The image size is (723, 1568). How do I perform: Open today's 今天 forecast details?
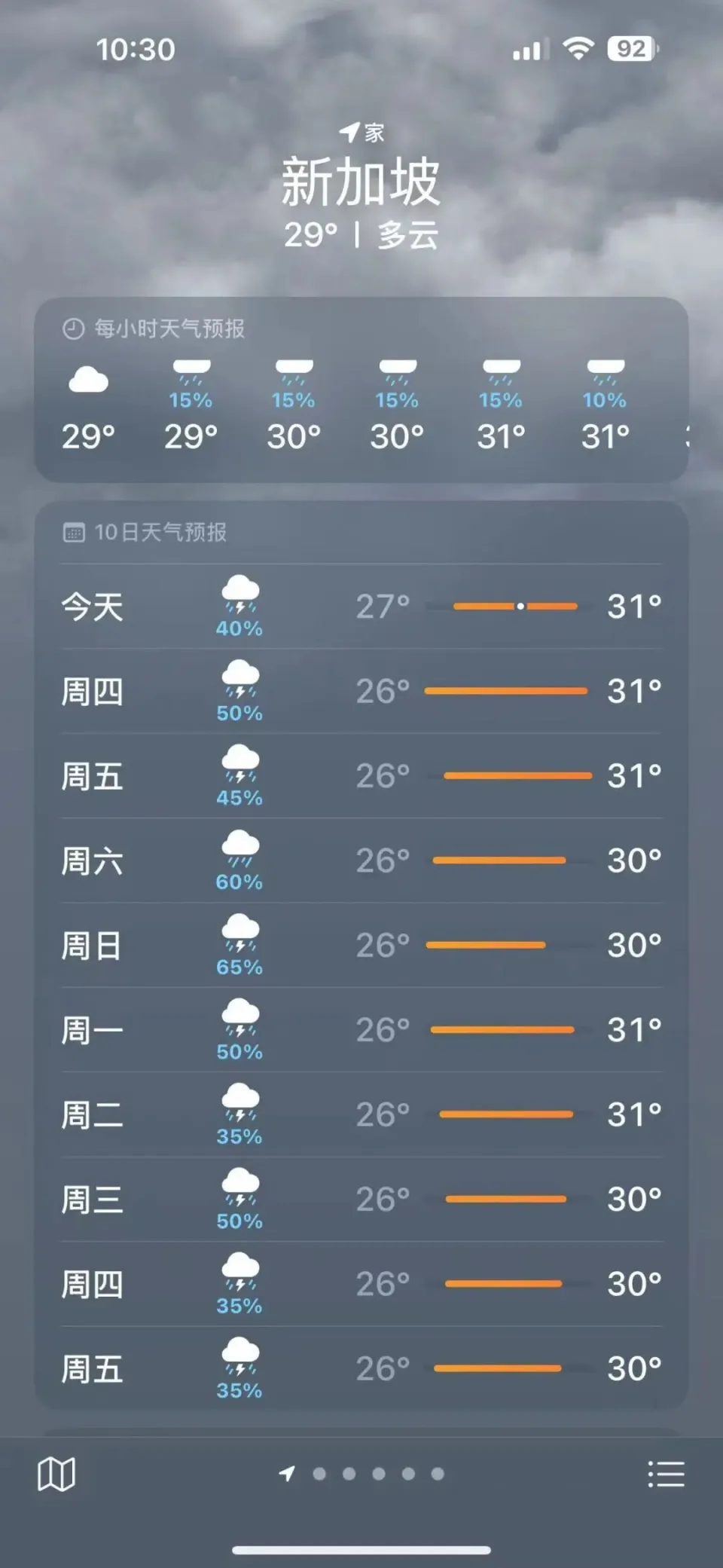[x=361, y=607]
